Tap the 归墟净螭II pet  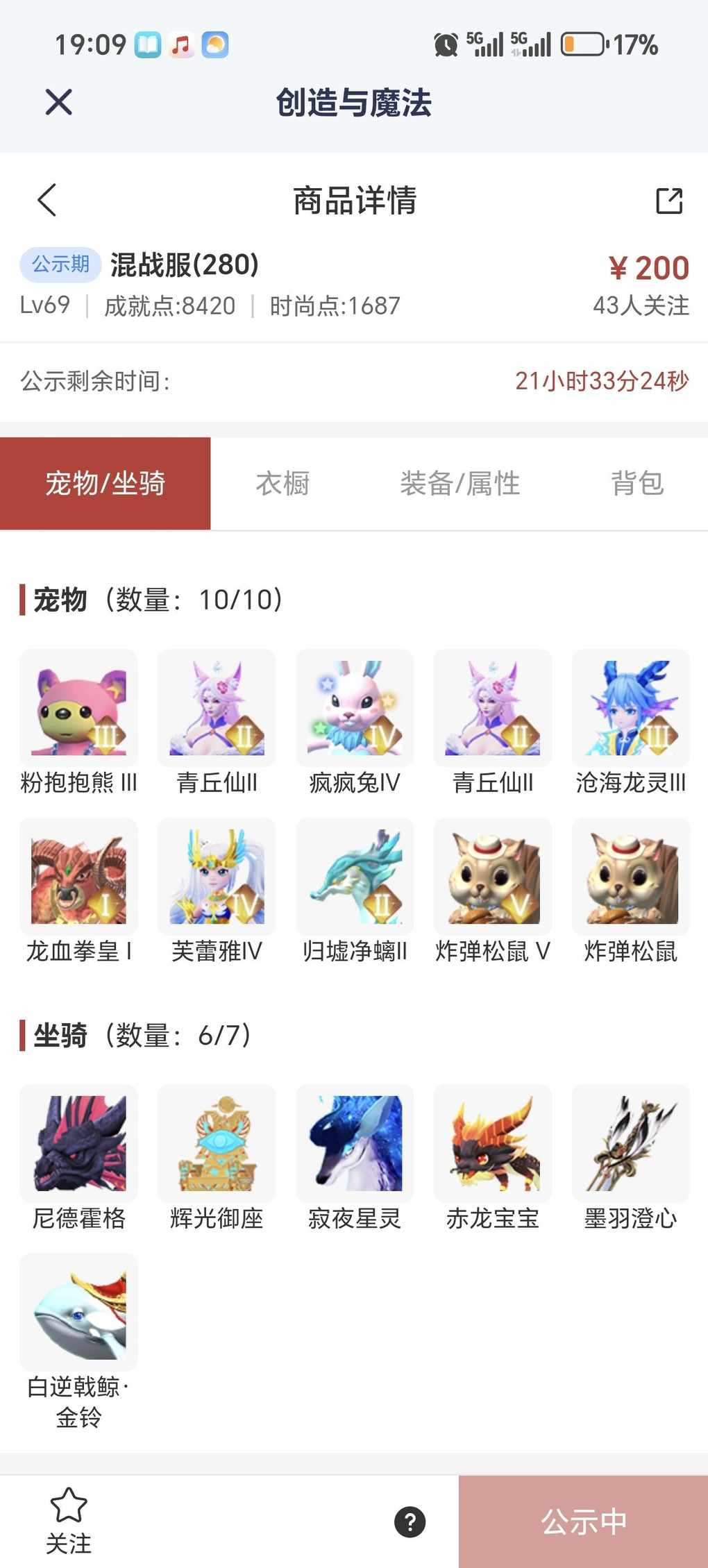coord(355,877)
